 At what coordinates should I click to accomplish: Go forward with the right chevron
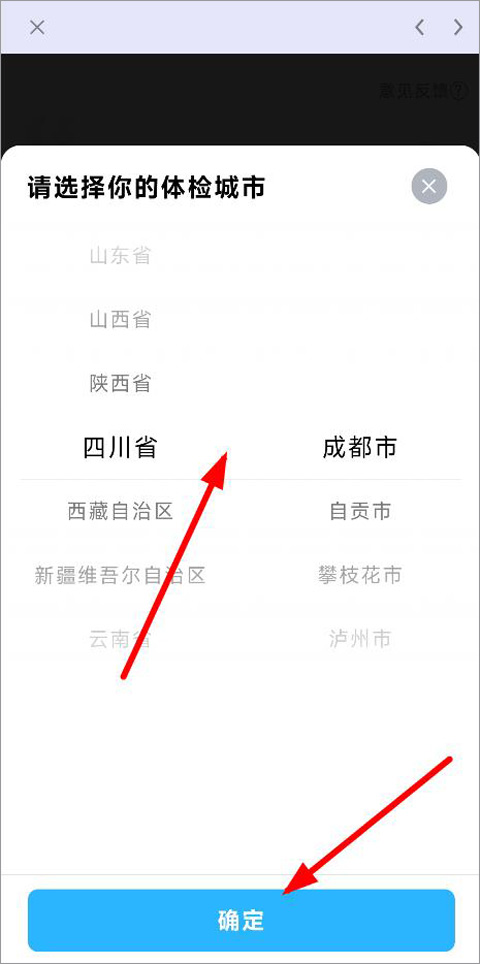(458, 27)
